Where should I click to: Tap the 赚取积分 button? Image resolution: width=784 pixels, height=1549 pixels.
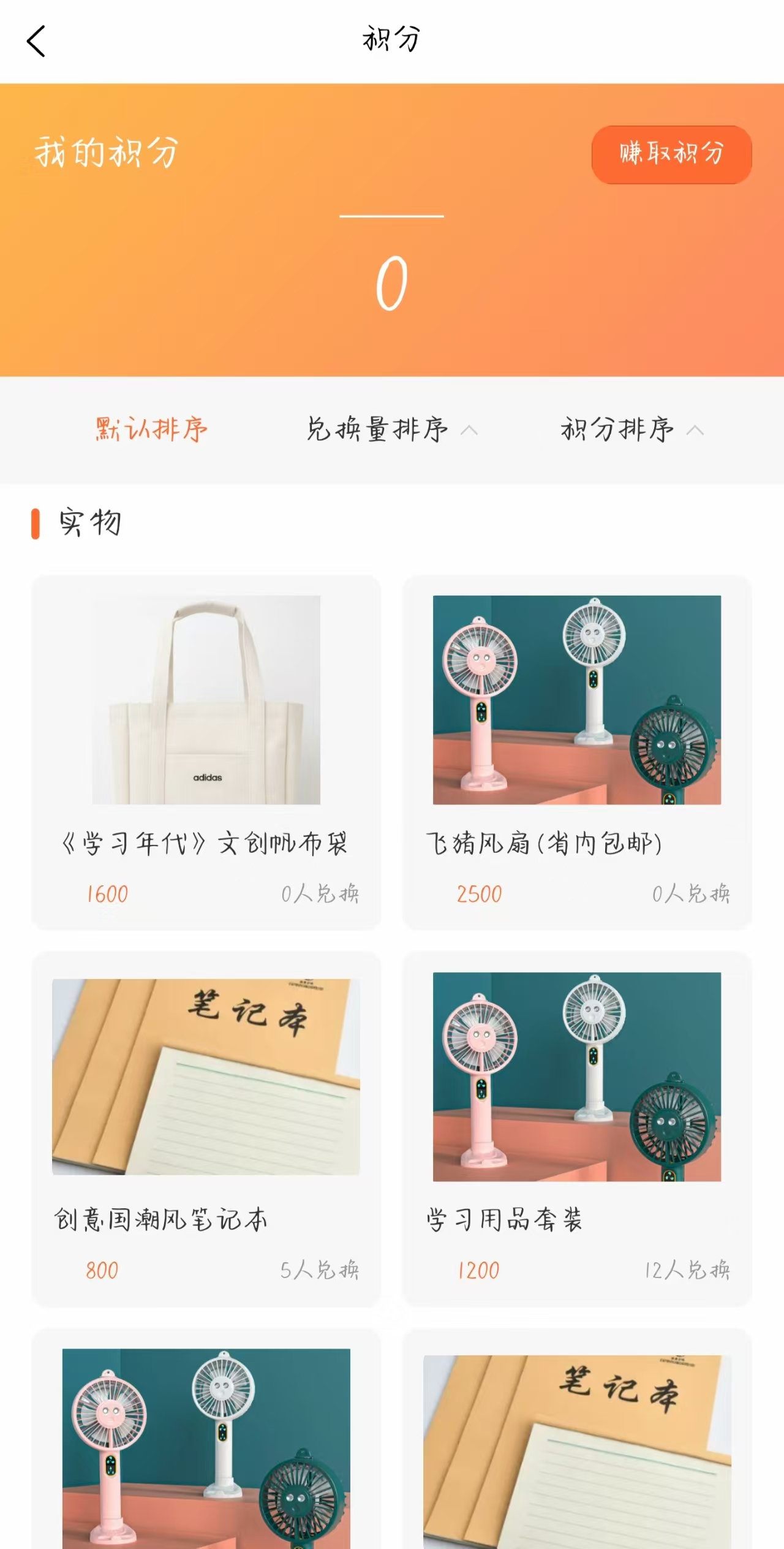pyautogui.click(x=671, y=154)
